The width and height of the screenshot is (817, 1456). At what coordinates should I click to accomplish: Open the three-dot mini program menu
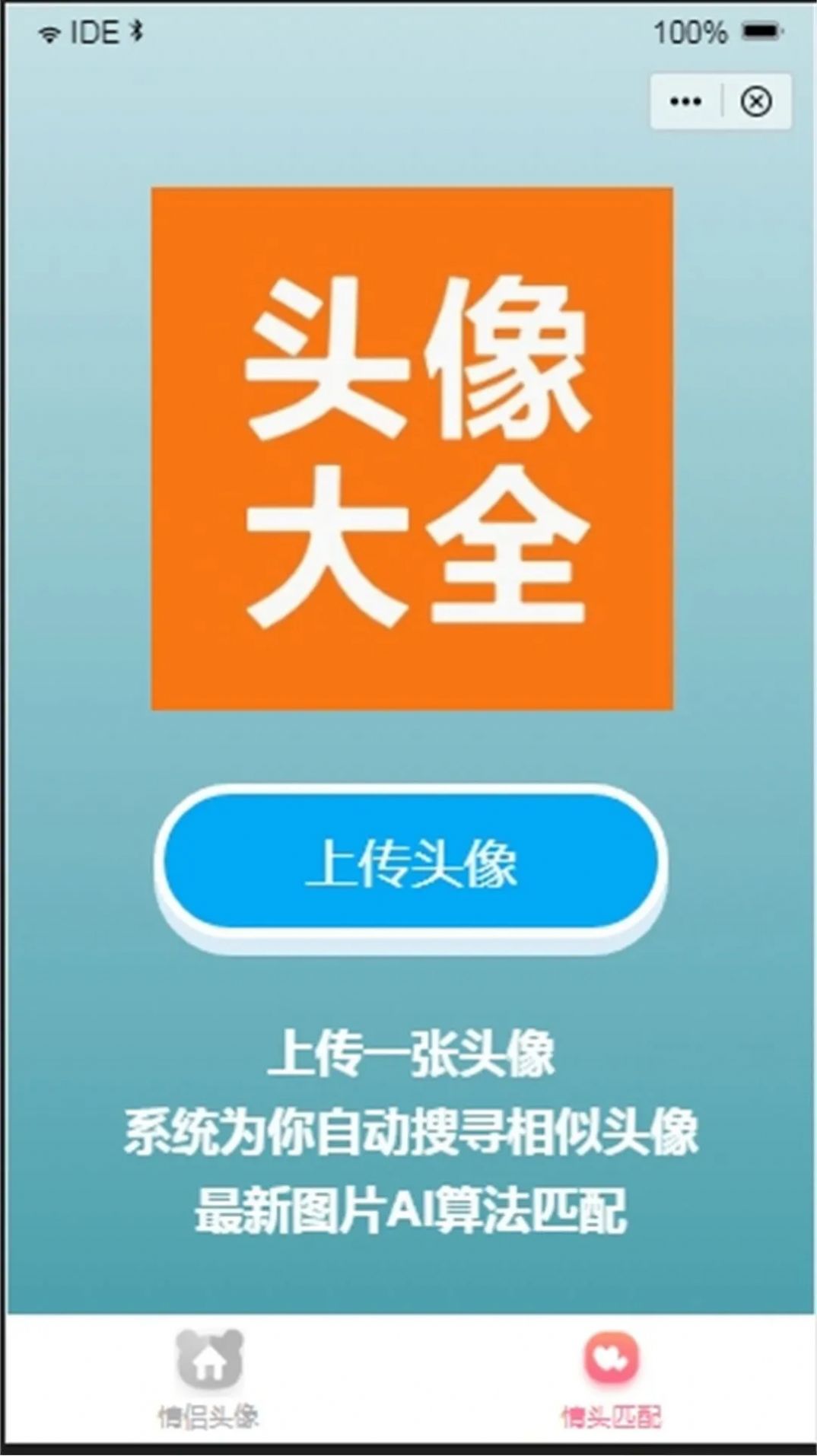tap(685, 101)
